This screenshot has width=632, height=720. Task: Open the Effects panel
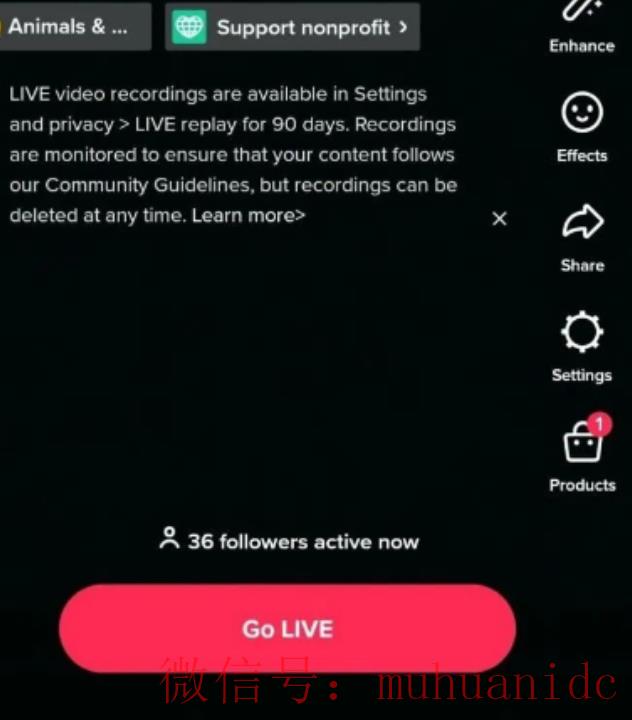pos(581,124)
